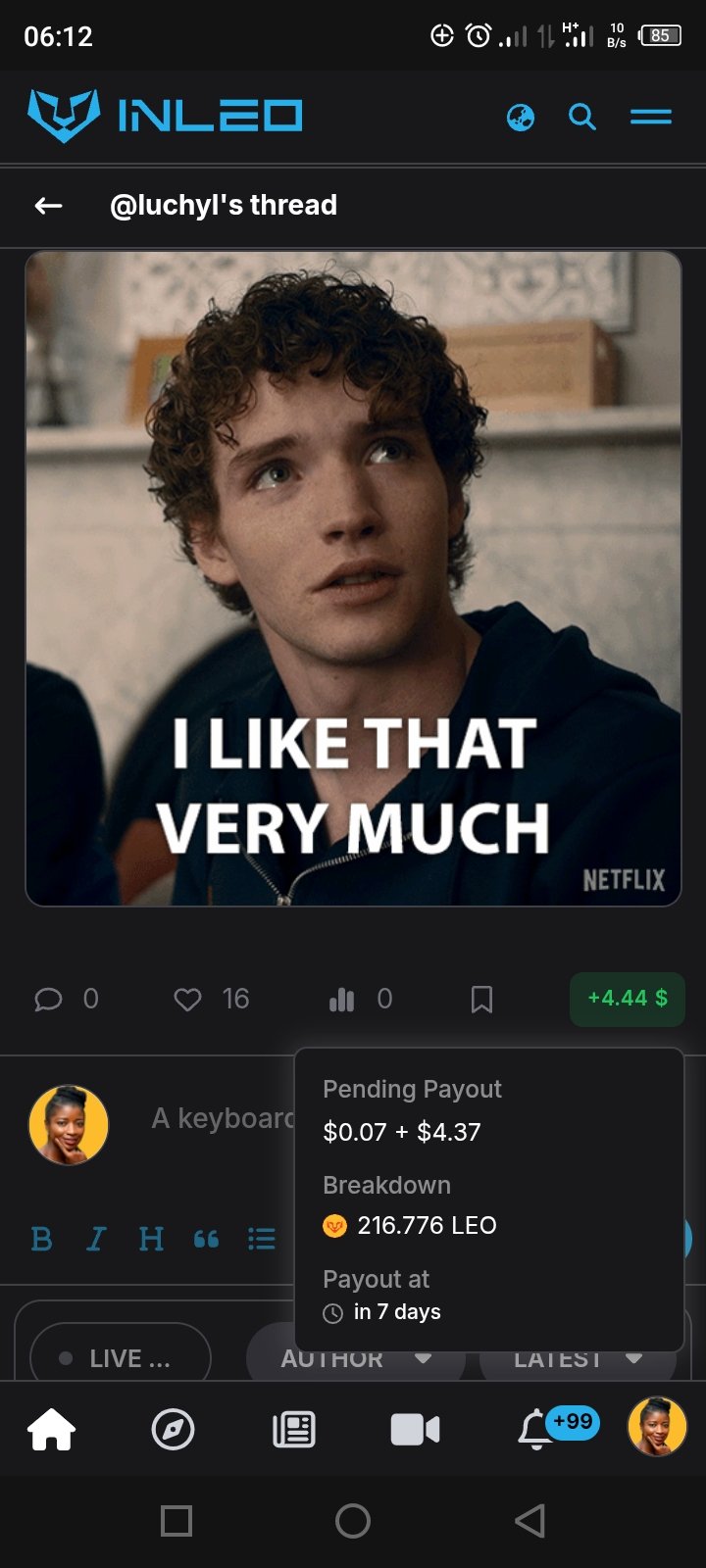Image resolution: width=706 pixels, height=1568 pixels.
Task: Type a reply in the comment field
Action: point(224,1118)
